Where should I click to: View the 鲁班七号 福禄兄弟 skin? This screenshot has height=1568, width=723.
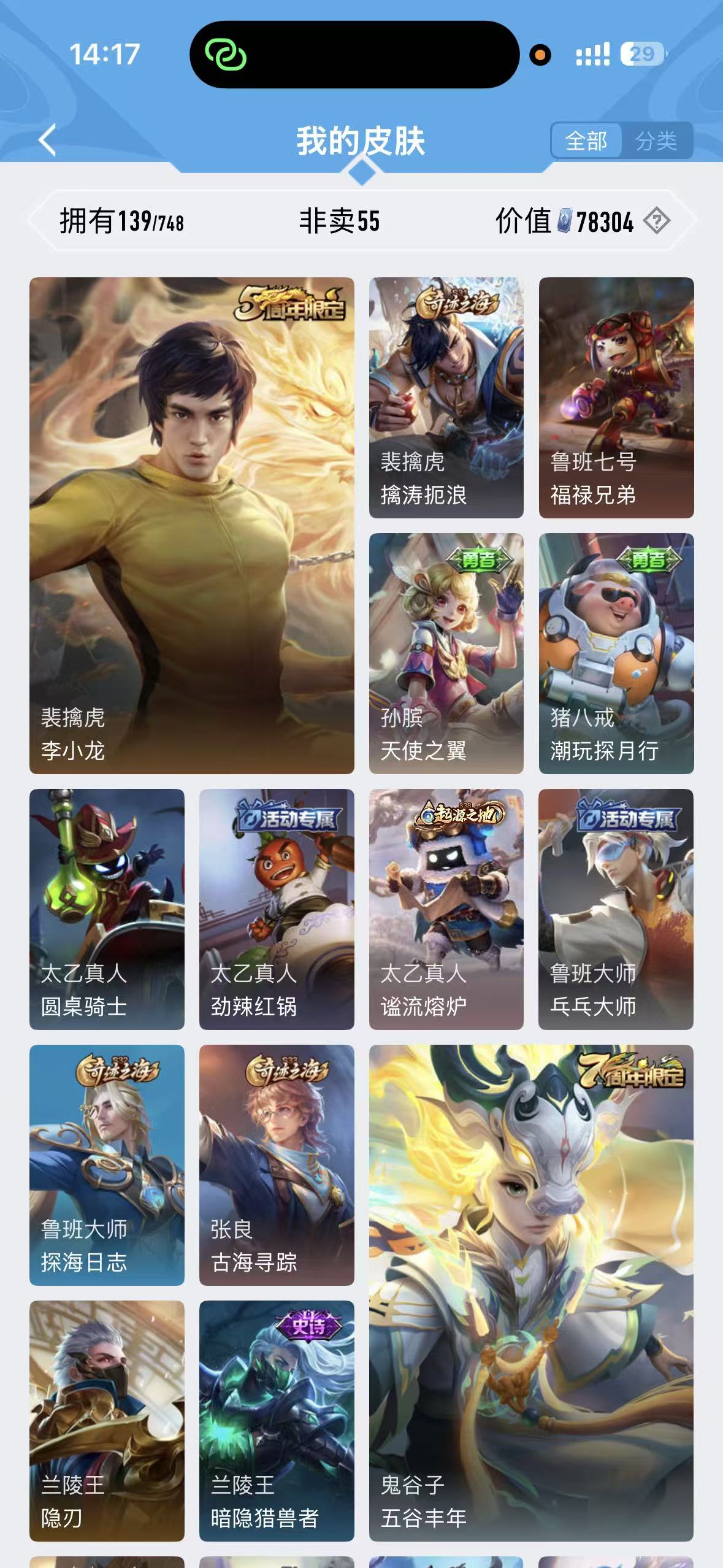coord(616,398)
